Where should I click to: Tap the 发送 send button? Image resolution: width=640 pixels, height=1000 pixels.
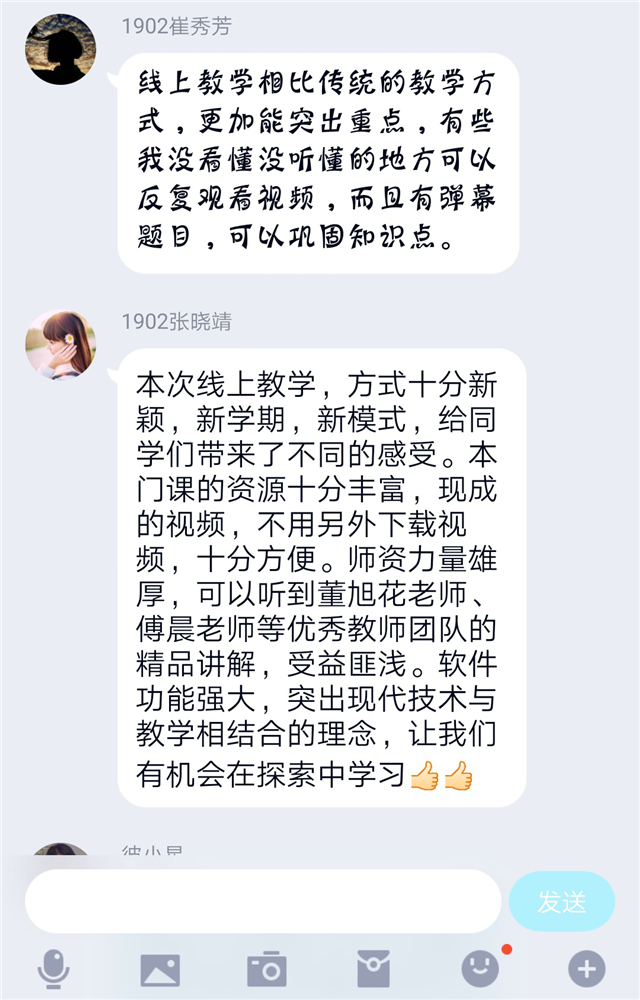561,901
